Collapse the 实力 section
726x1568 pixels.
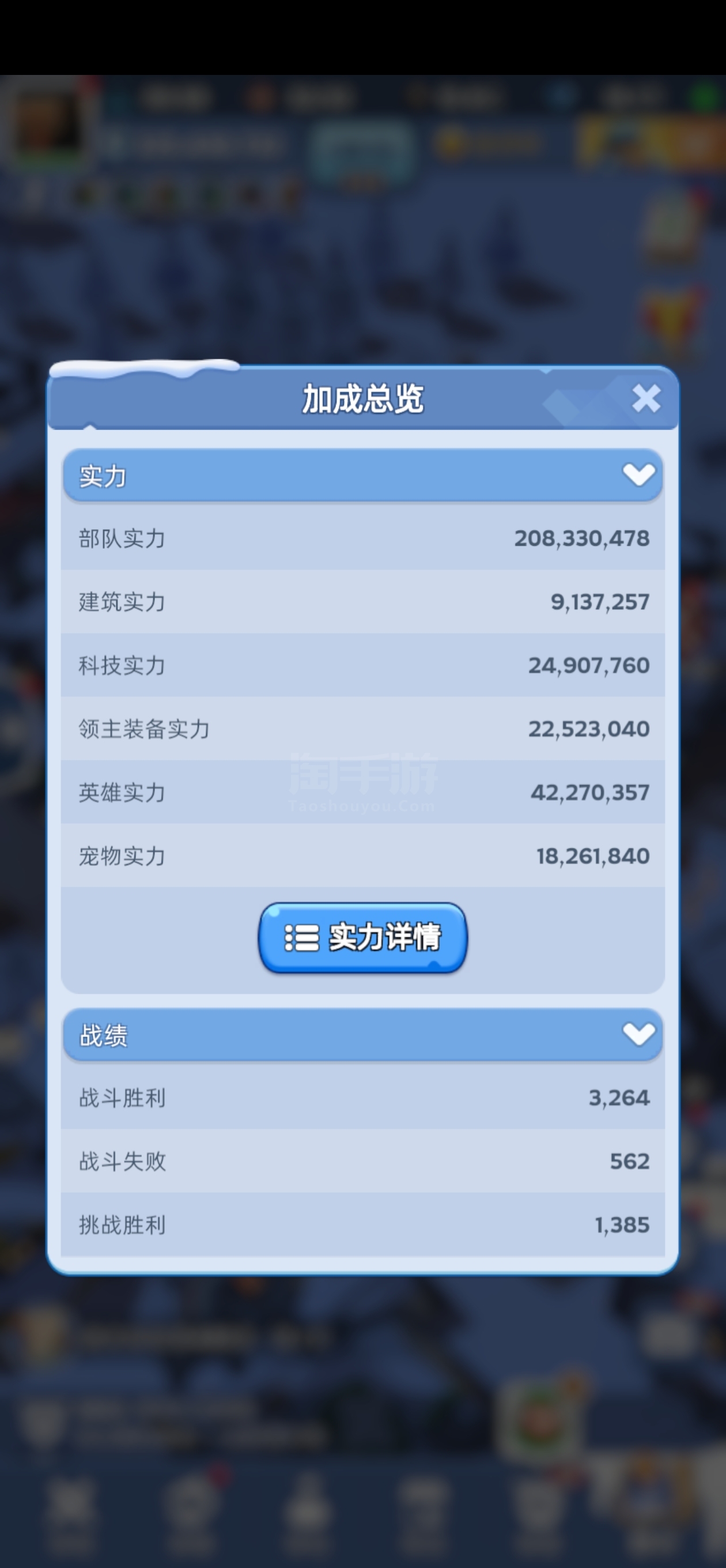(362, 476)
